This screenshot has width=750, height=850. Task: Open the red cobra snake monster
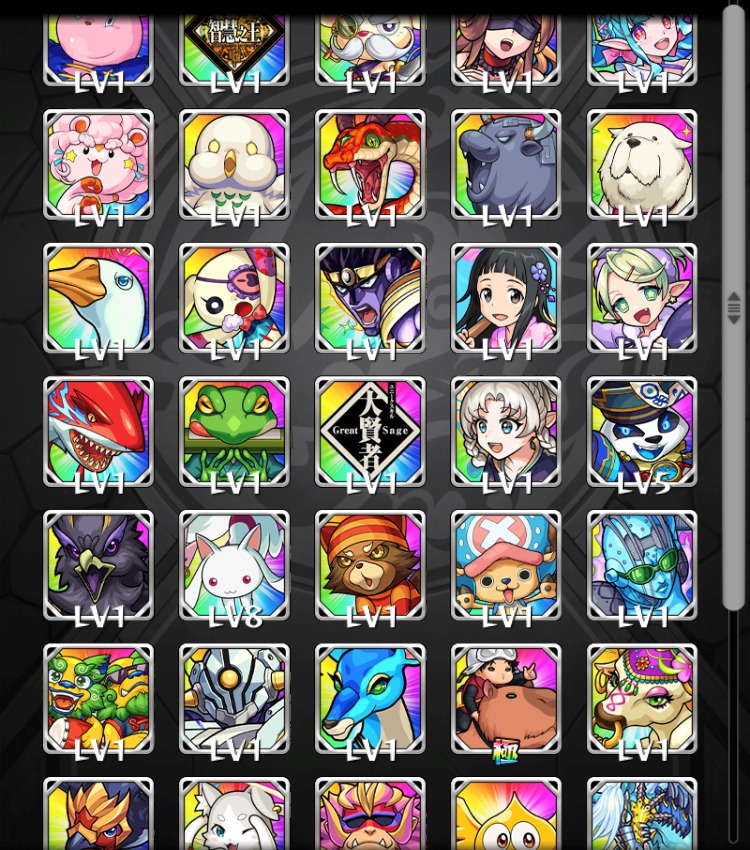click(x=370, y=164)
